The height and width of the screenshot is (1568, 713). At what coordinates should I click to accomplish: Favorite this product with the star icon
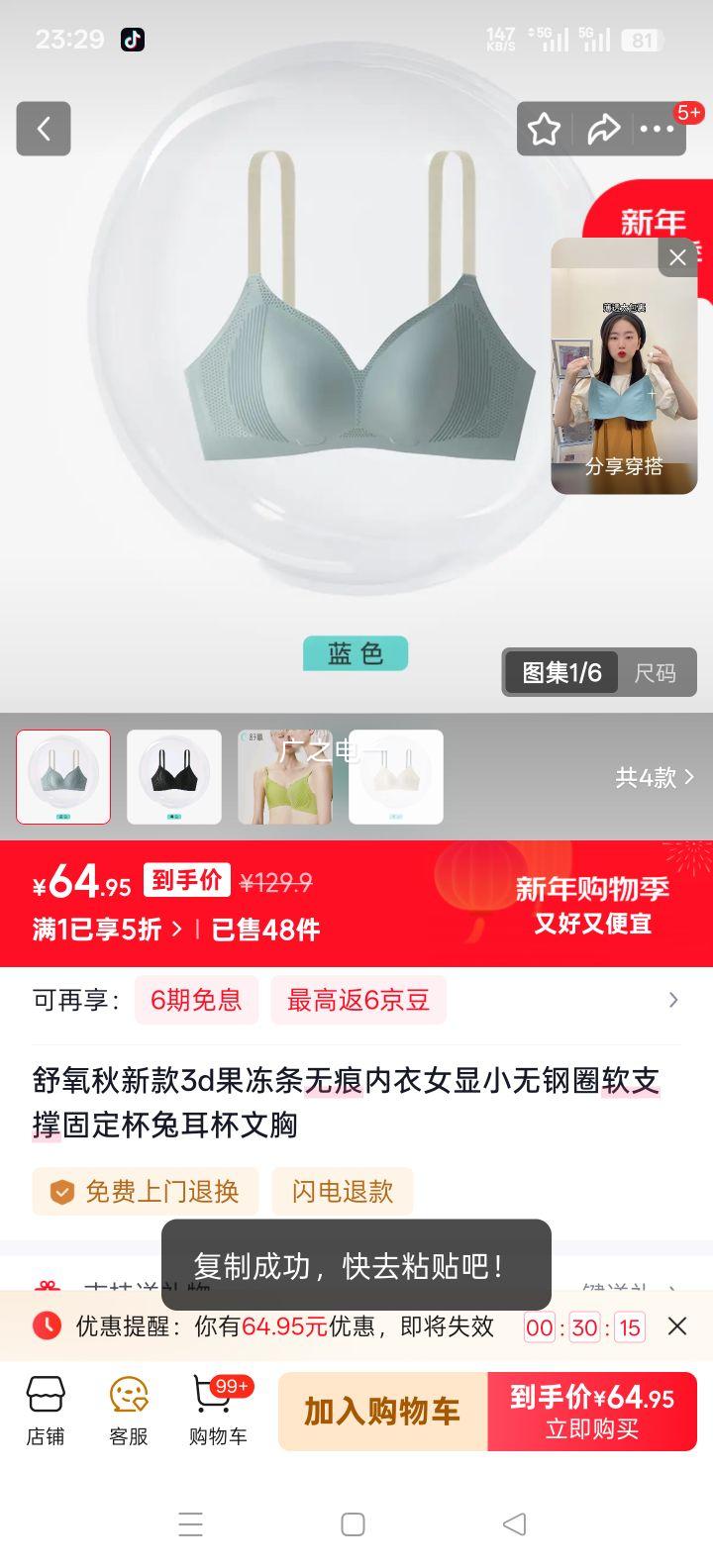(544, 129)
